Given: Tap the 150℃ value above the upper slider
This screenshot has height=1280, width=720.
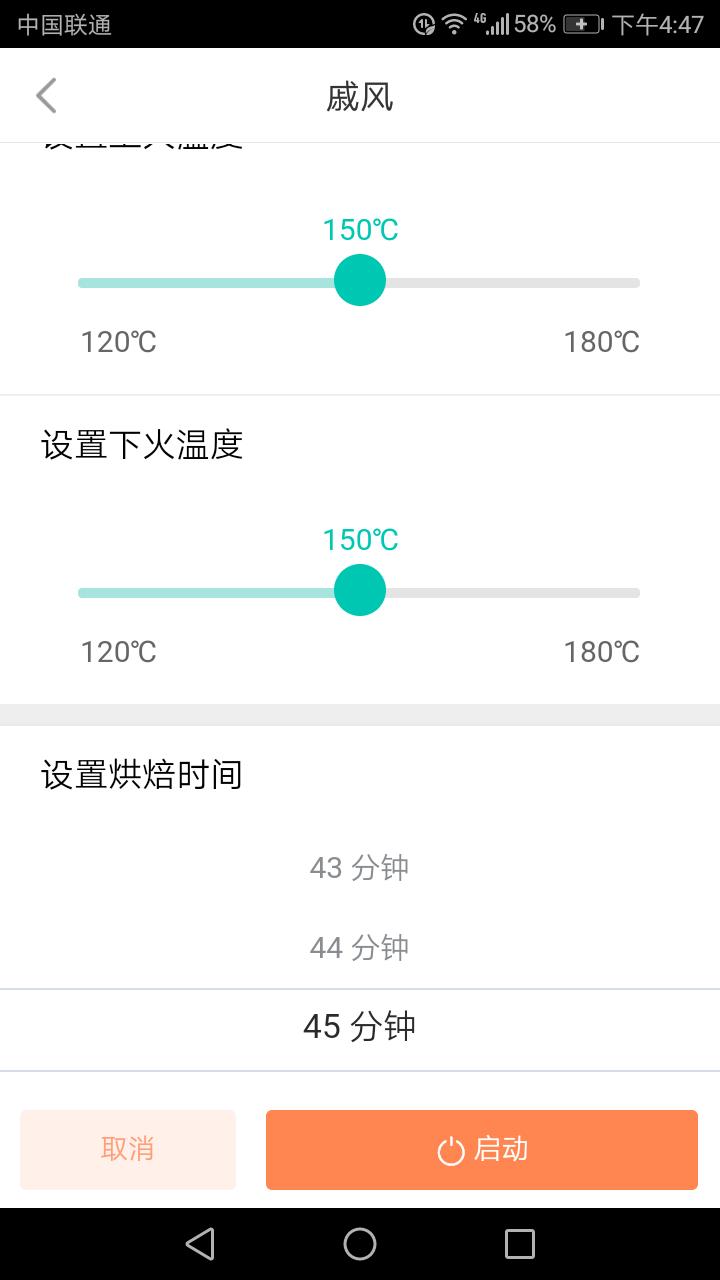Looking at the screenshot, I should [359, 230].
